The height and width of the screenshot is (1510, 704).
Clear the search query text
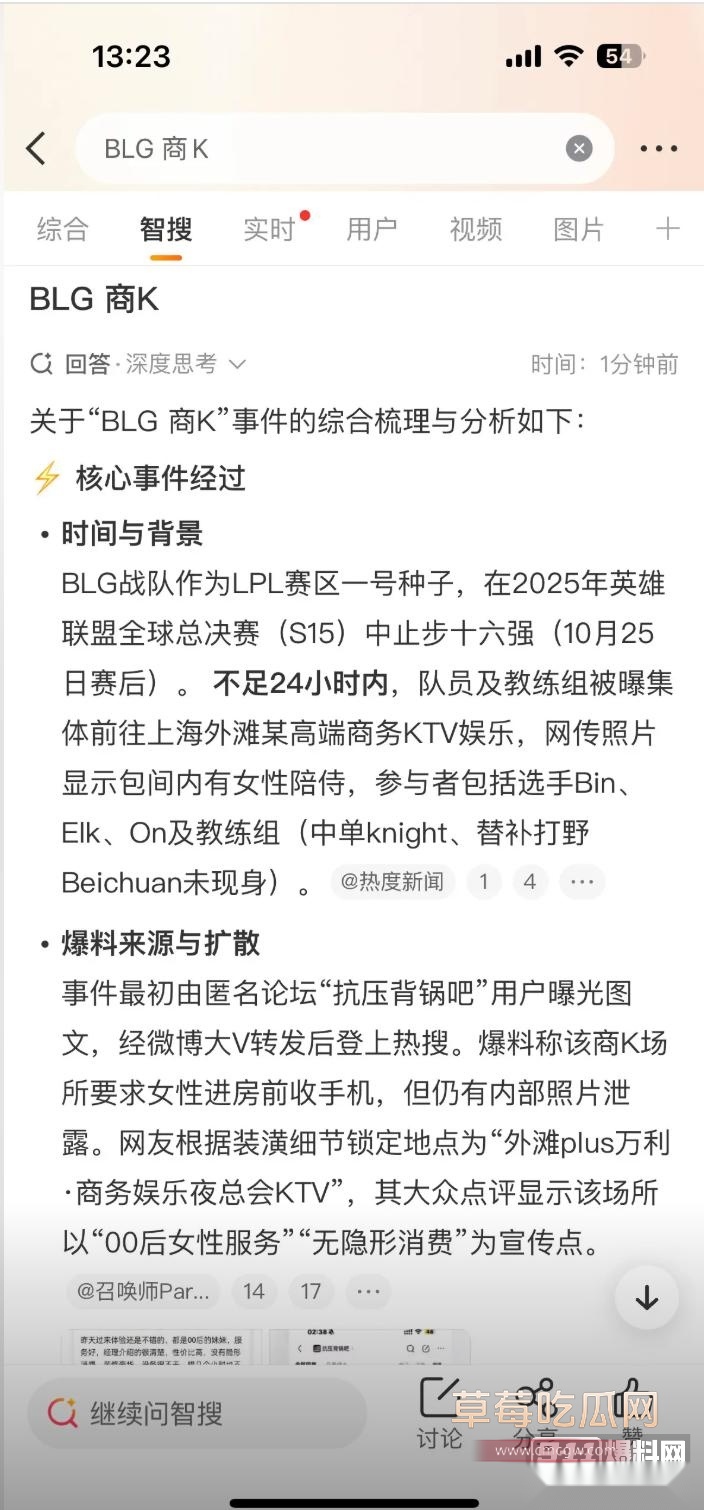[x=579, y=149]
